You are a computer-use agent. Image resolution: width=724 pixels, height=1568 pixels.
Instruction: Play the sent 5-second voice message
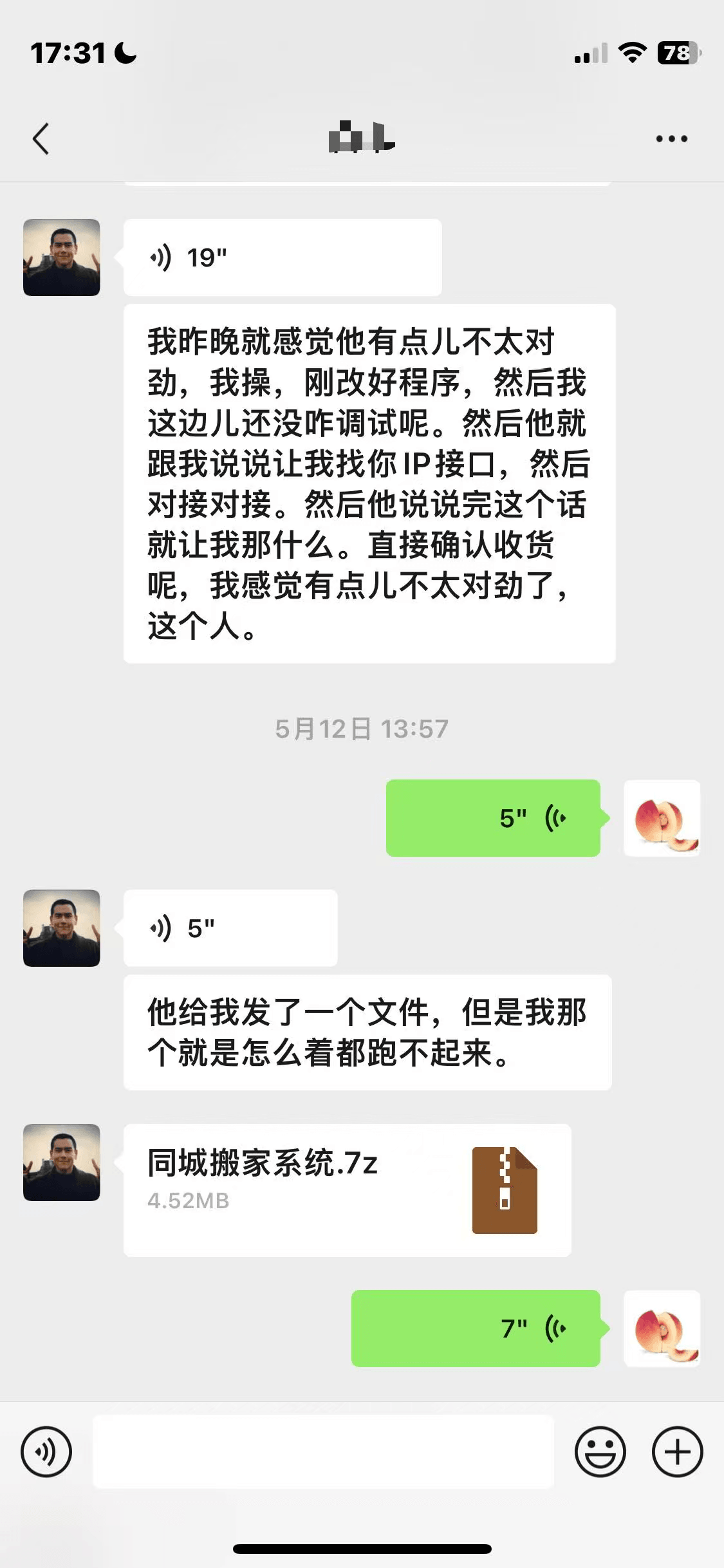tap(492, 818)
